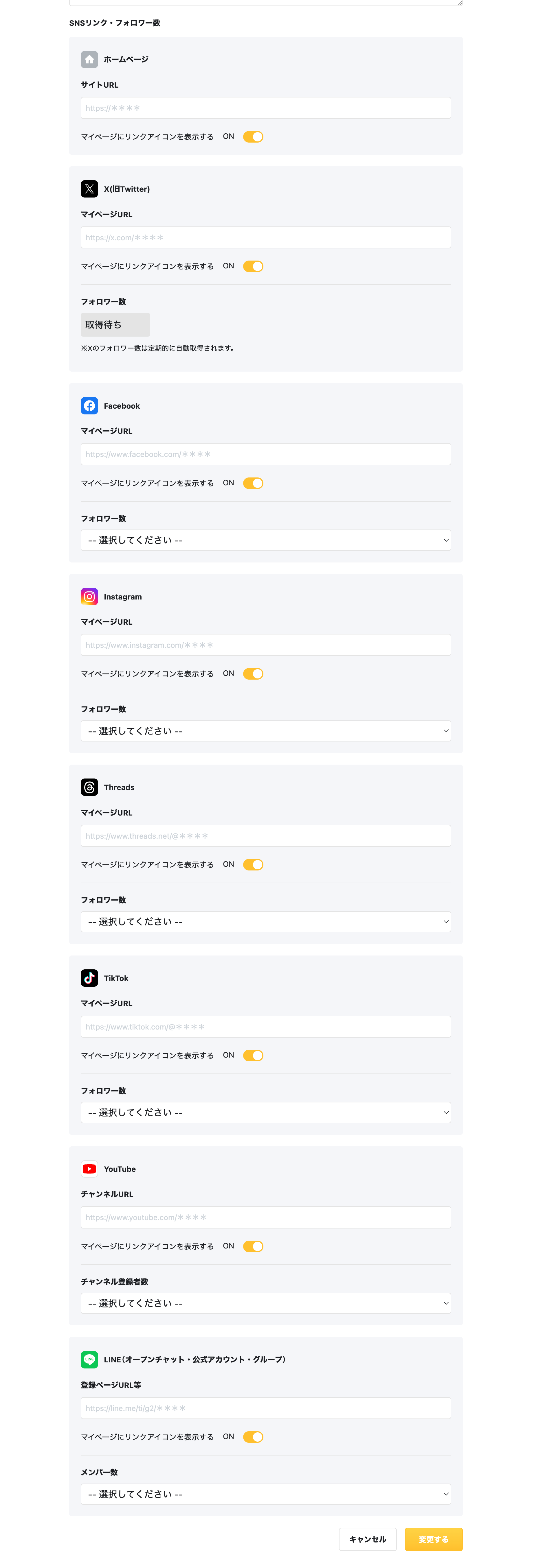Click the キャンセル button

tap(368, 1539)
